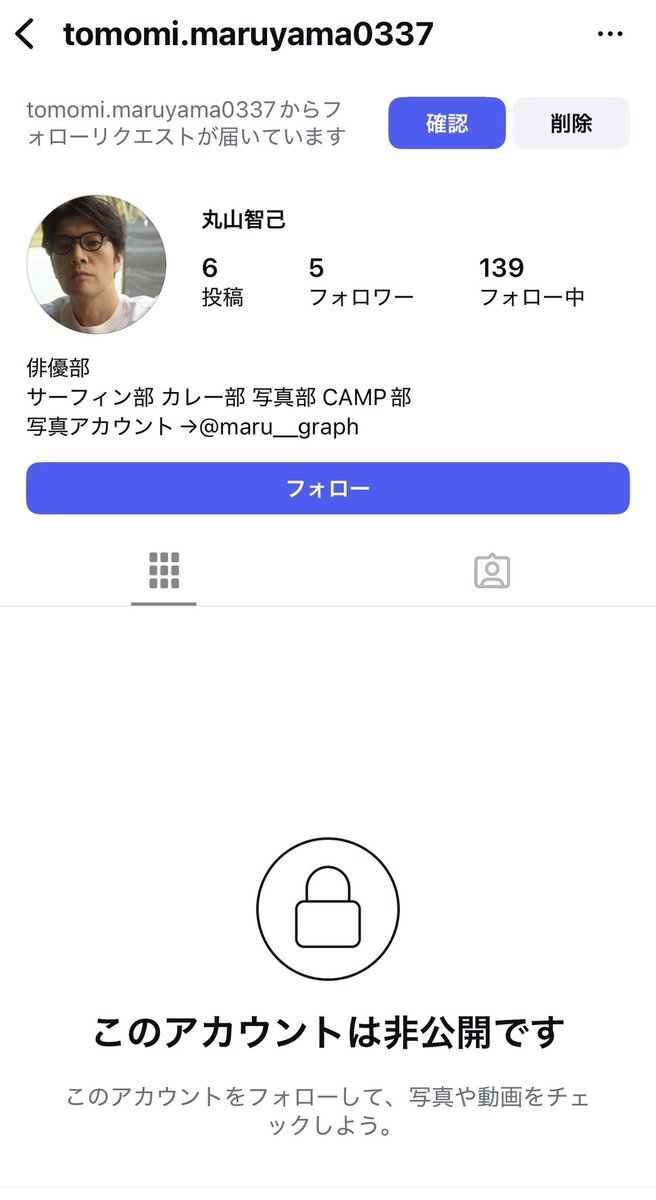View the 5 フォロワー list
This screenshot has height=1200, width=656.
click(360, 282)
